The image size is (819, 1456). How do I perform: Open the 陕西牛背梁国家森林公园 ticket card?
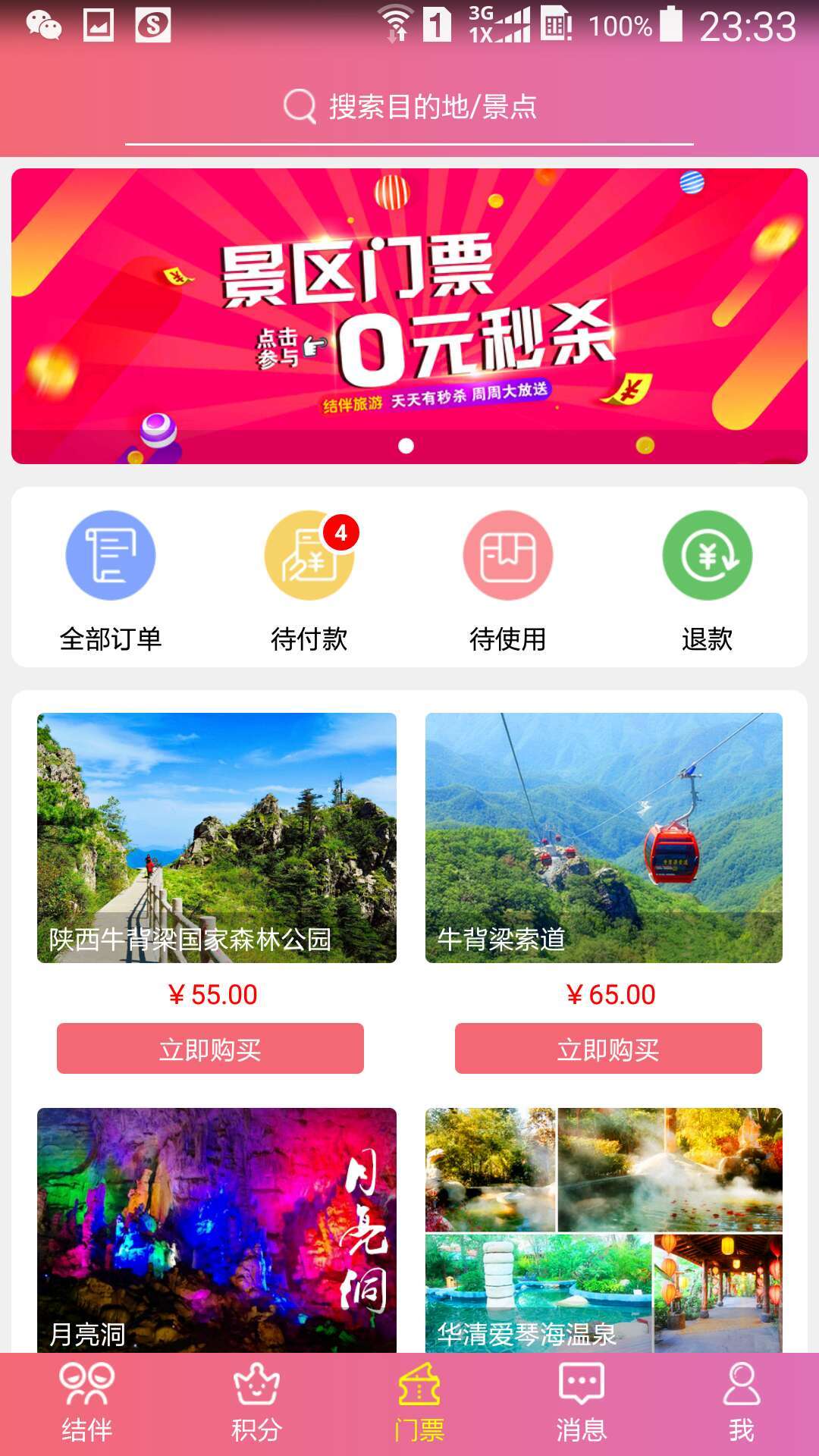(x=217, y=837)
